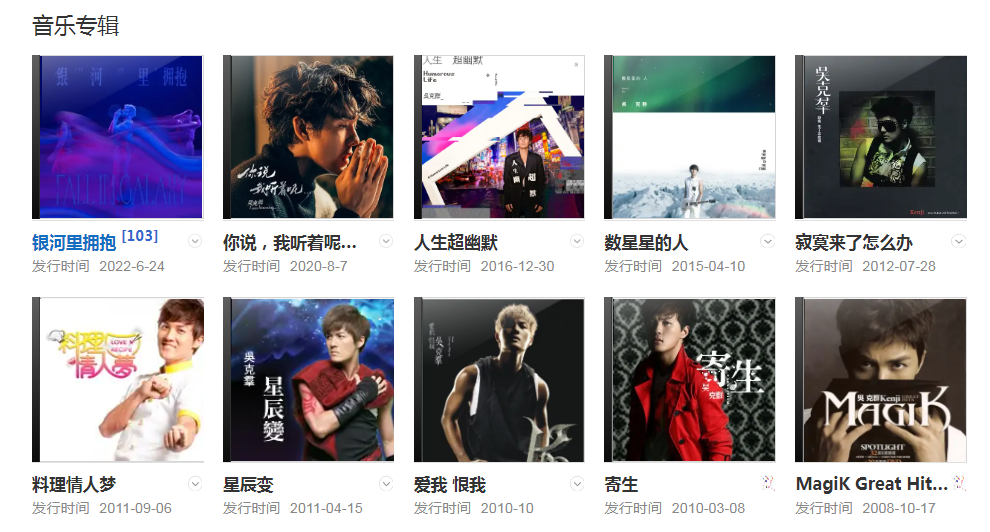
Task: View the 爱我 恨我 album cover
Action: click(x=499, y=380)
